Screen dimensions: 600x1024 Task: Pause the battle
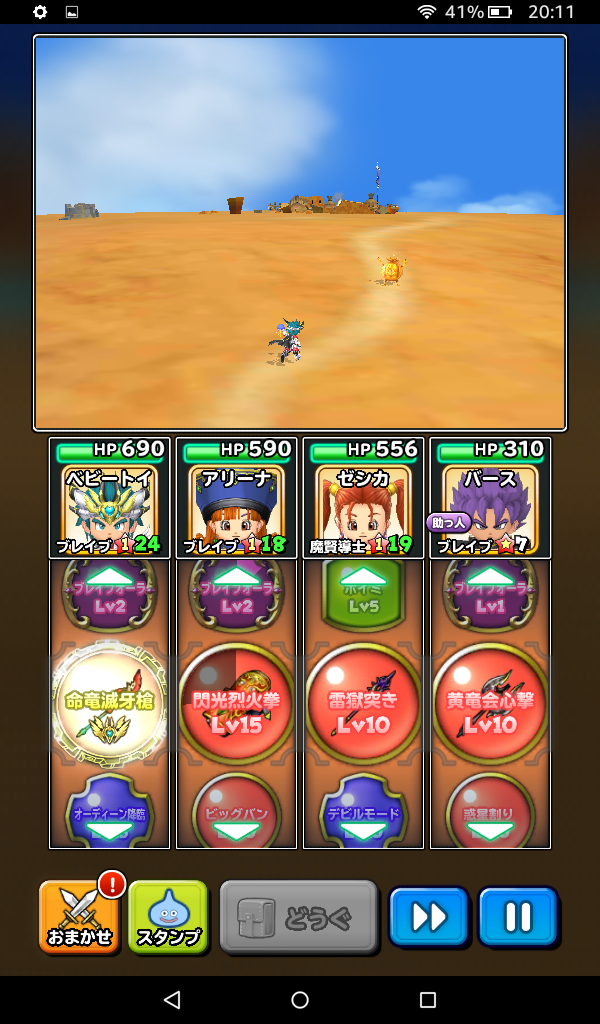coord(518,916)
